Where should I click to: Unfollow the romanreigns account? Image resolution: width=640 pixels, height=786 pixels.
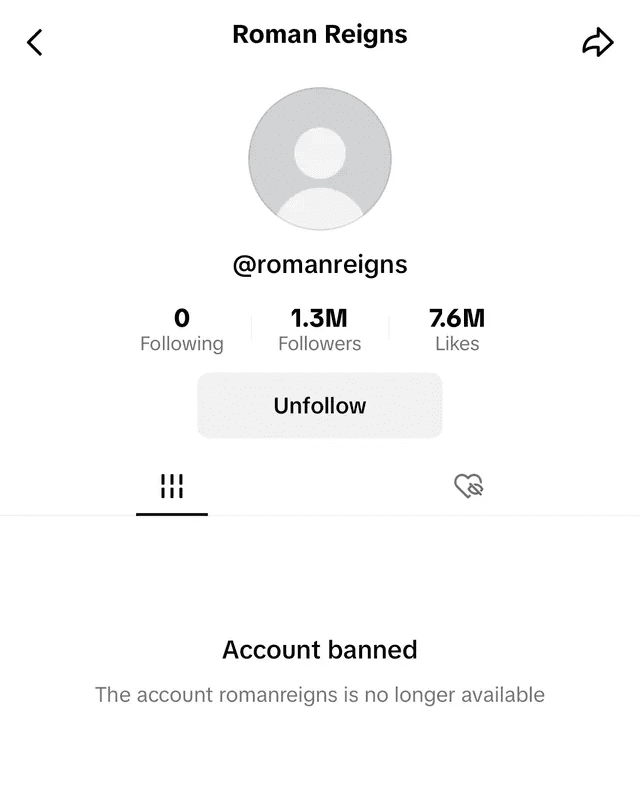point(320,406)
